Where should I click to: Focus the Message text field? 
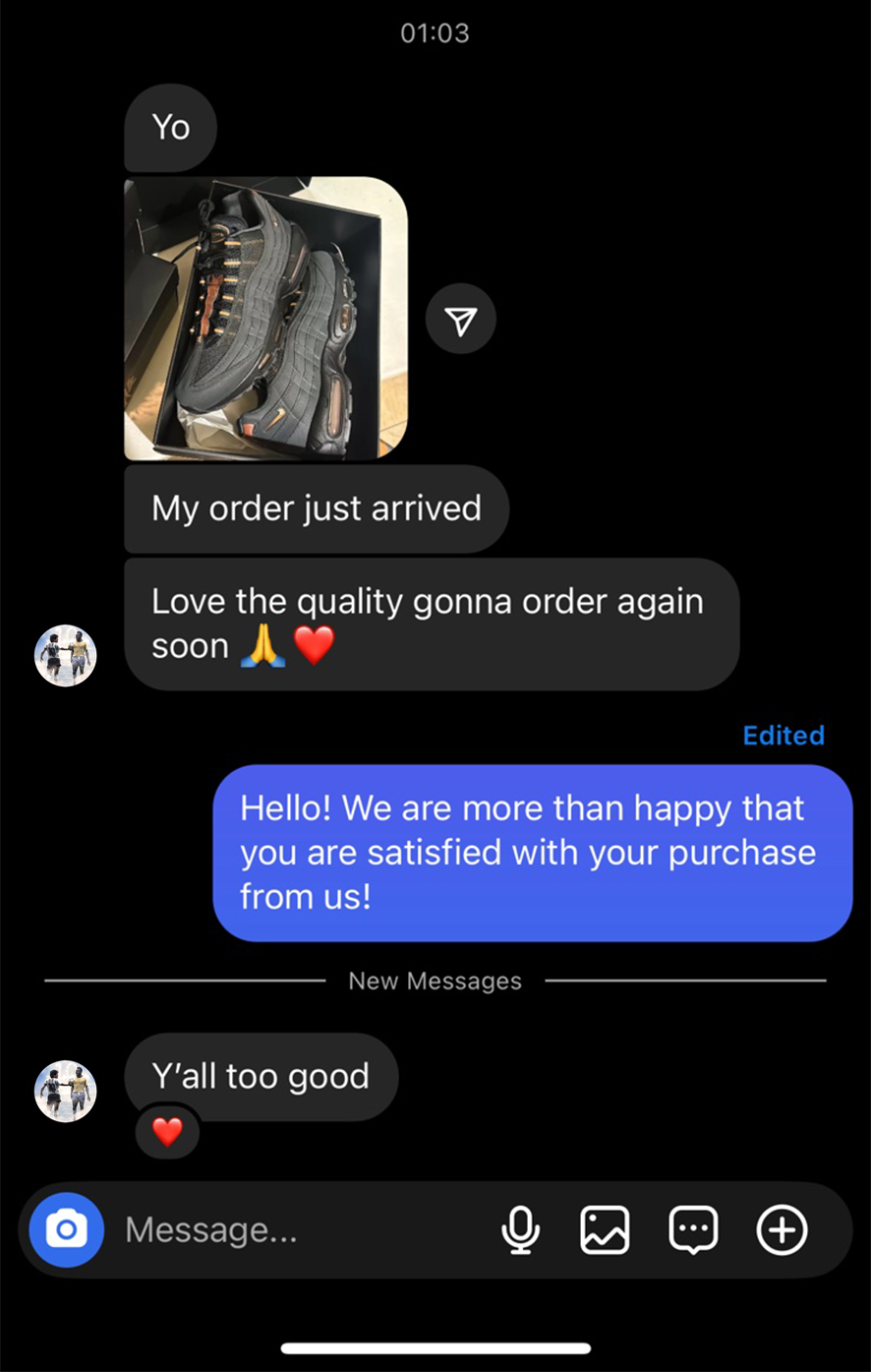(x=295, y=1229)
